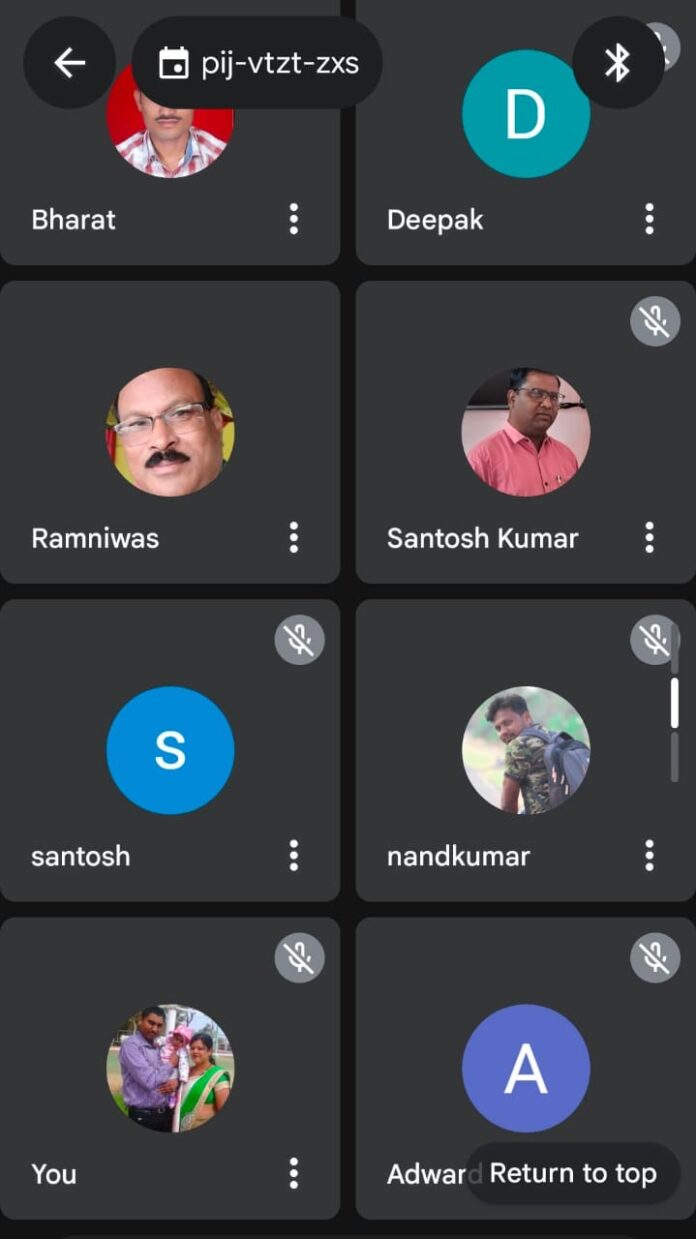696x1239 pixels.
Task: Select nandkumar participant tile
Action: click(525, 750)
